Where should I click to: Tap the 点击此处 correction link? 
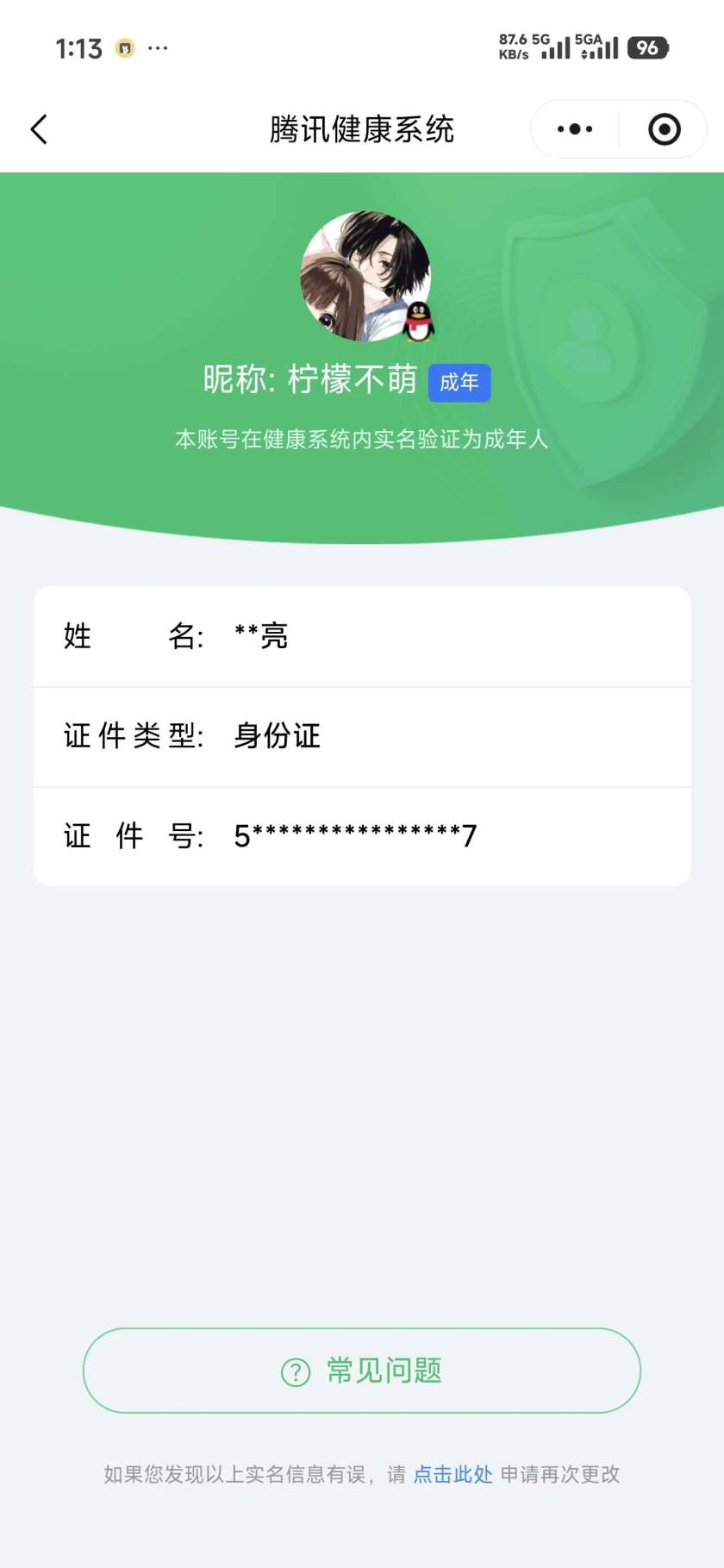(x=452, y=1475)
